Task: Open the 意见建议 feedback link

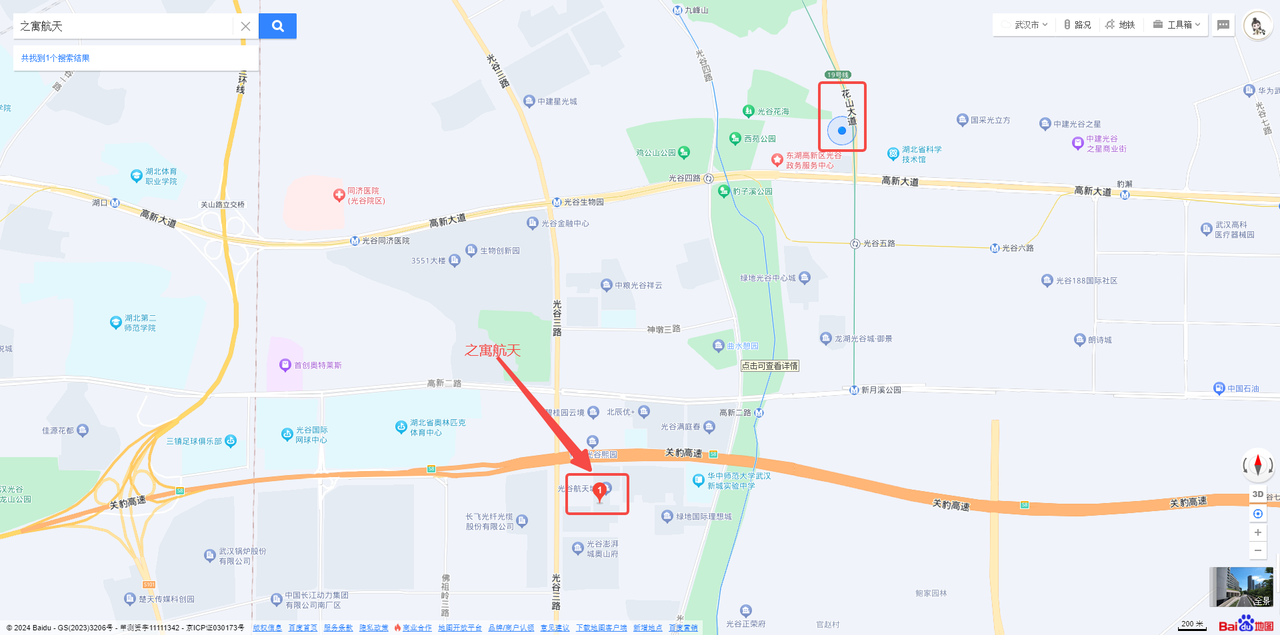Action: click(555, 628)
